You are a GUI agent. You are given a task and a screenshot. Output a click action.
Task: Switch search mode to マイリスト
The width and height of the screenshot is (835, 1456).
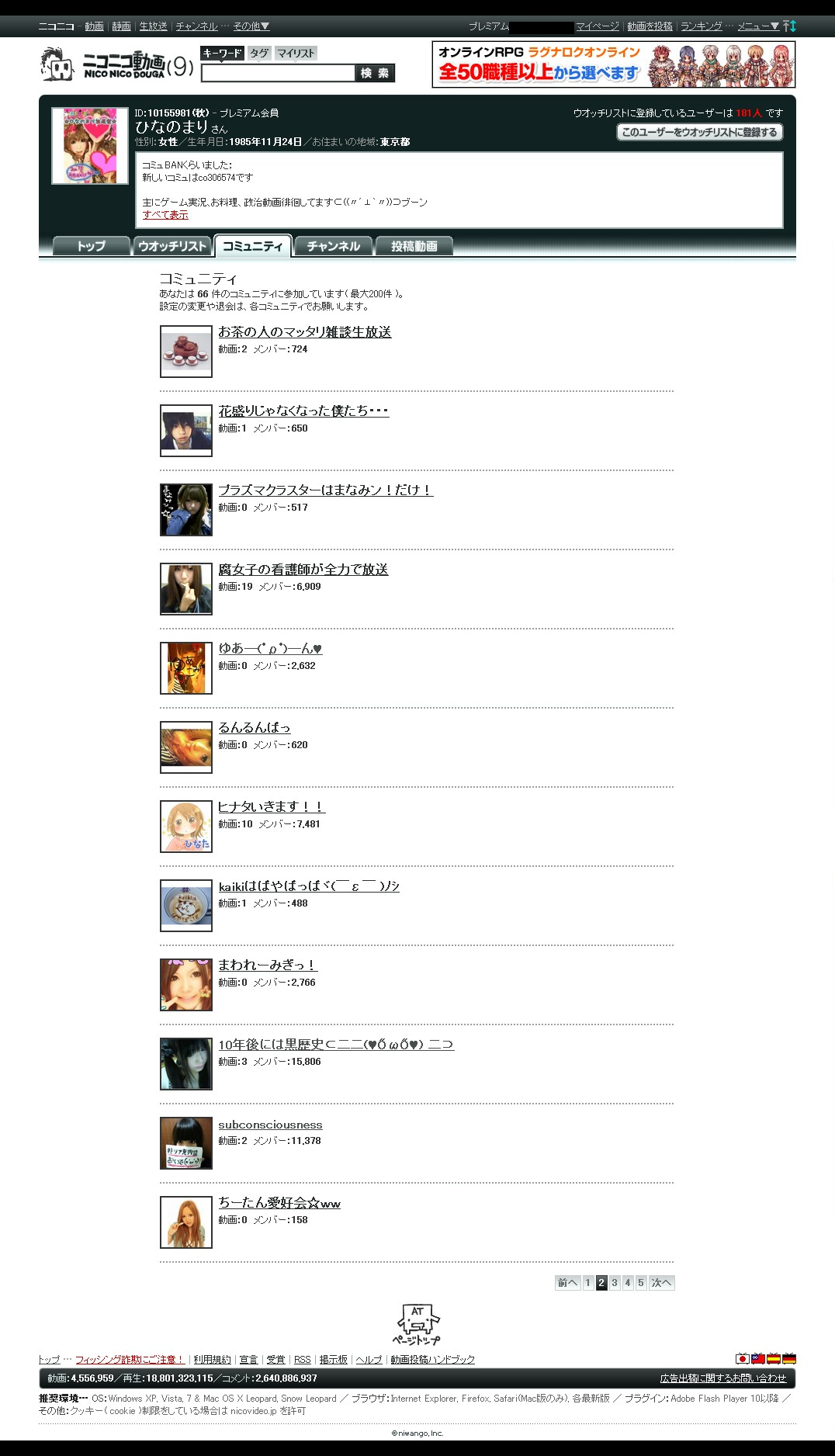pyautogui.click(x=296, y=53)
